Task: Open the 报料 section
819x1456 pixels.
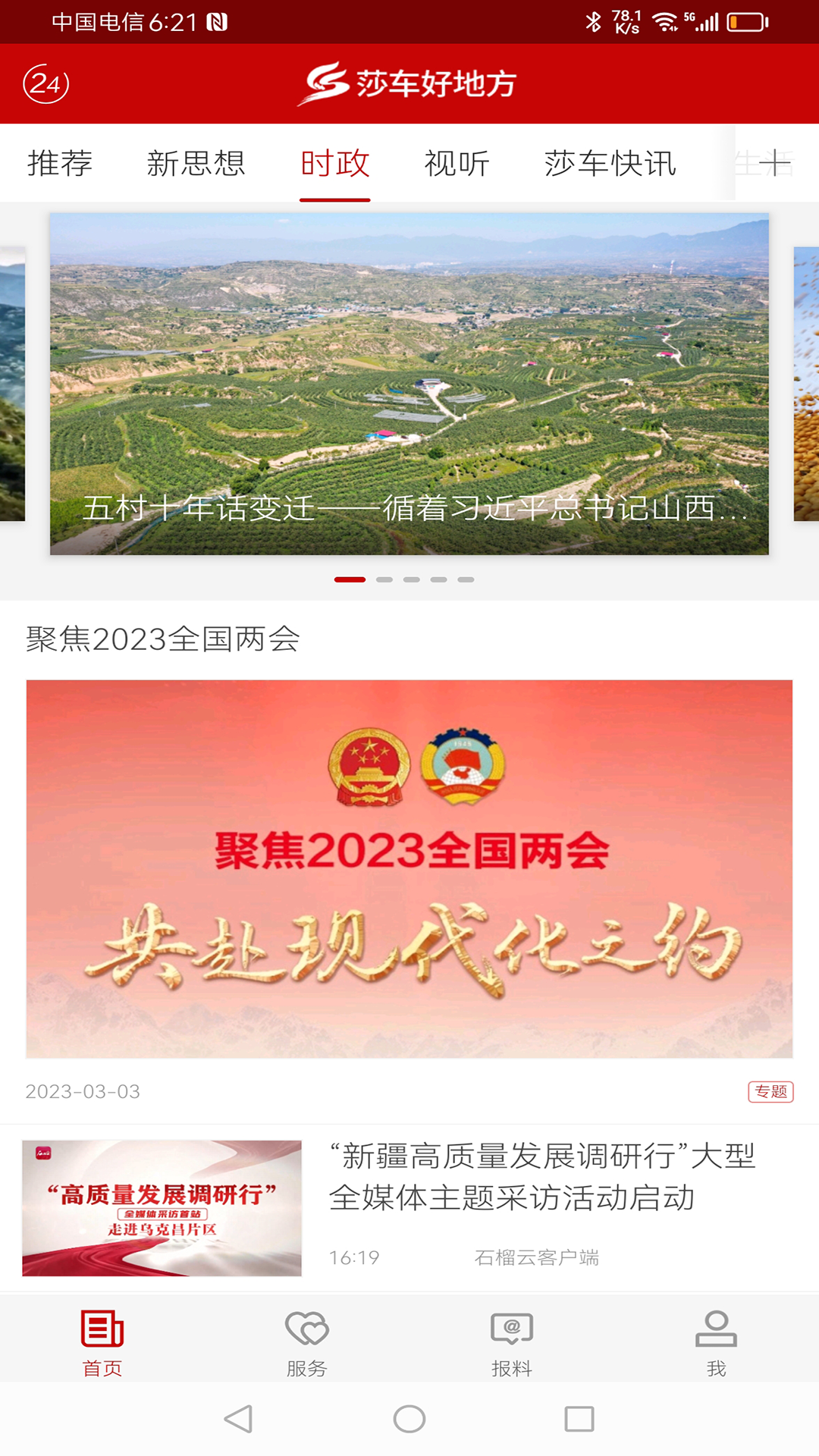Action: tap(512, 1342)
